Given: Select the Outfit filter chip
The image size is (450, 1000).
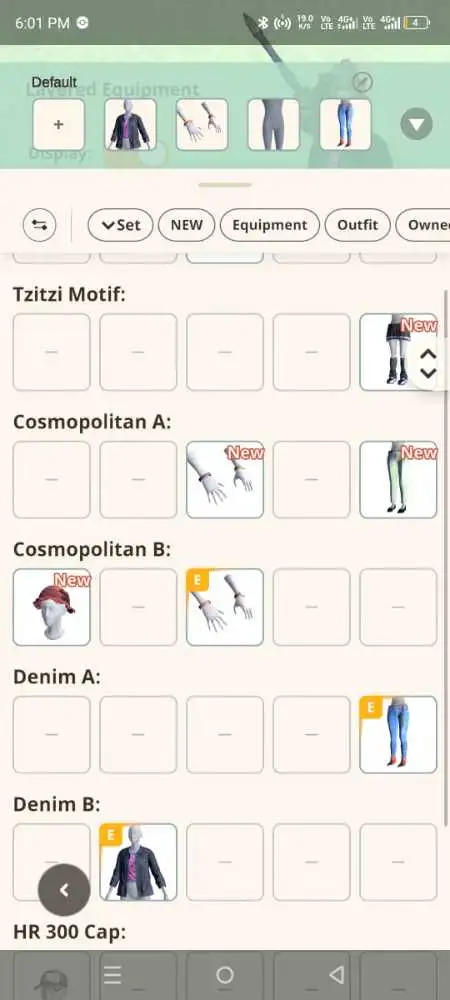Looking at the screenshot, I should coord(358,225).
